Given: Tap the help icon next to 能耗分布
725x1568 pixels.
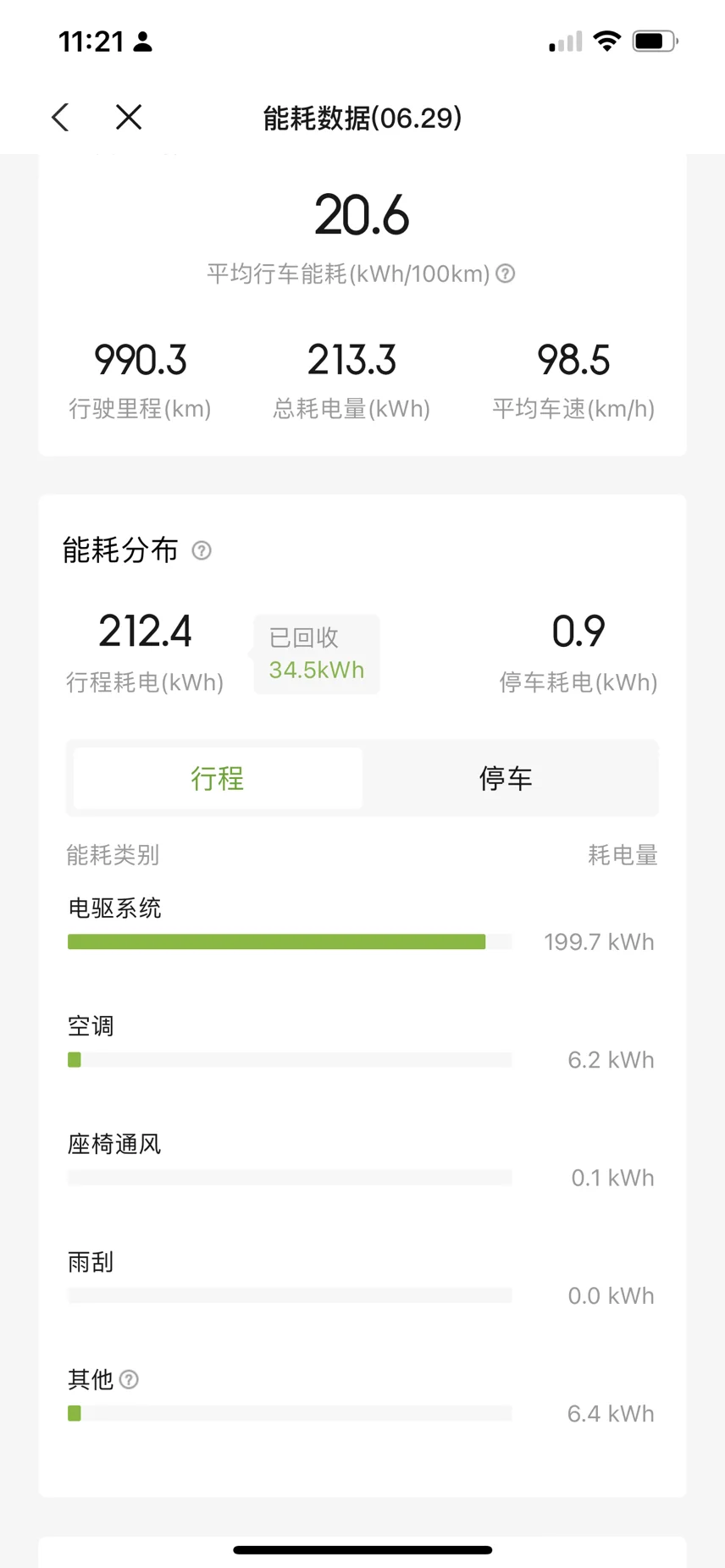Looking at the screenshot, I should [202, 550].
